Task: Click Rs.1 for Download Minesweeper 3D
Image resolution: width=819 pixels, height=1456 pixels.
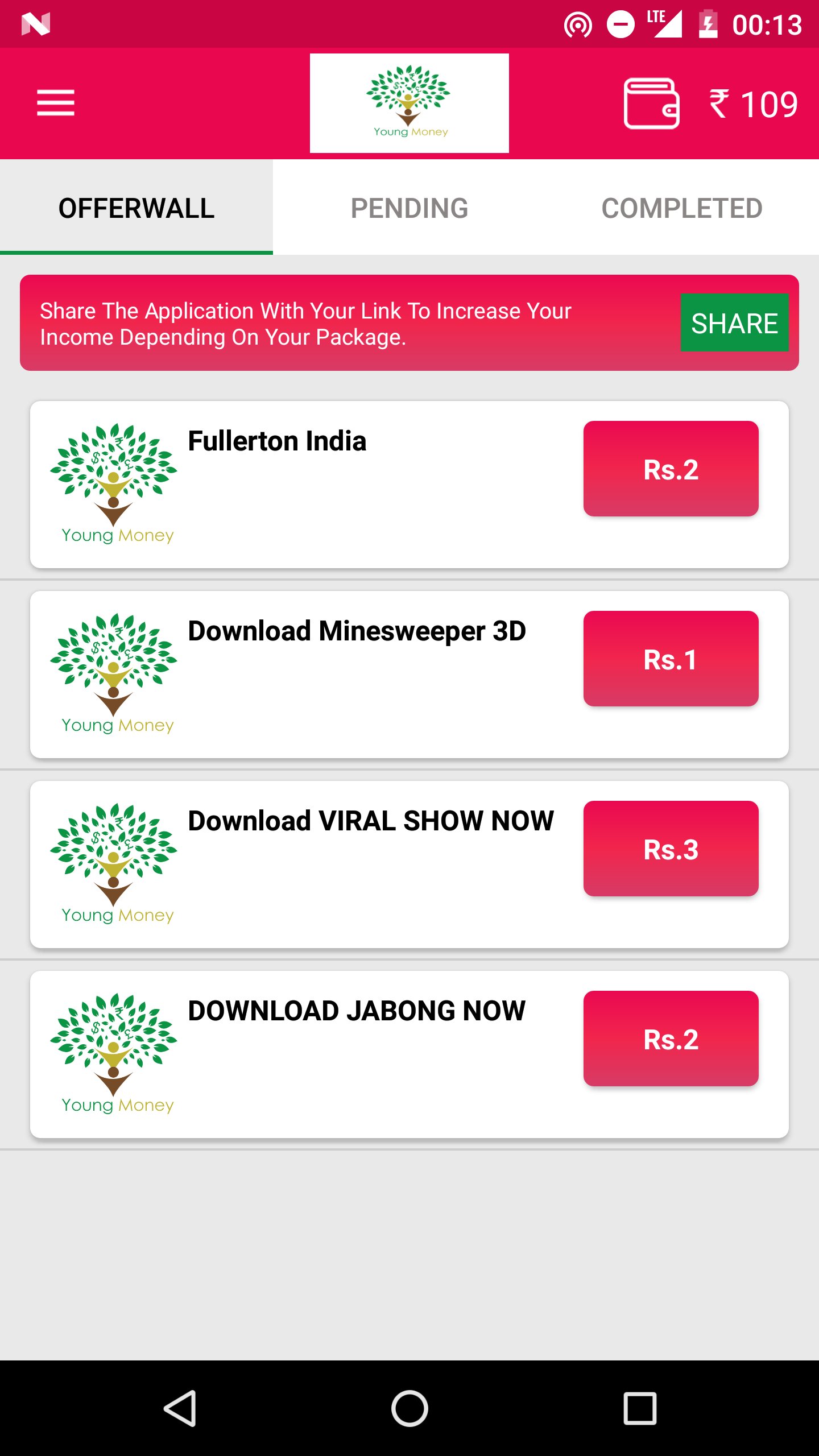Action: point(671,660)
